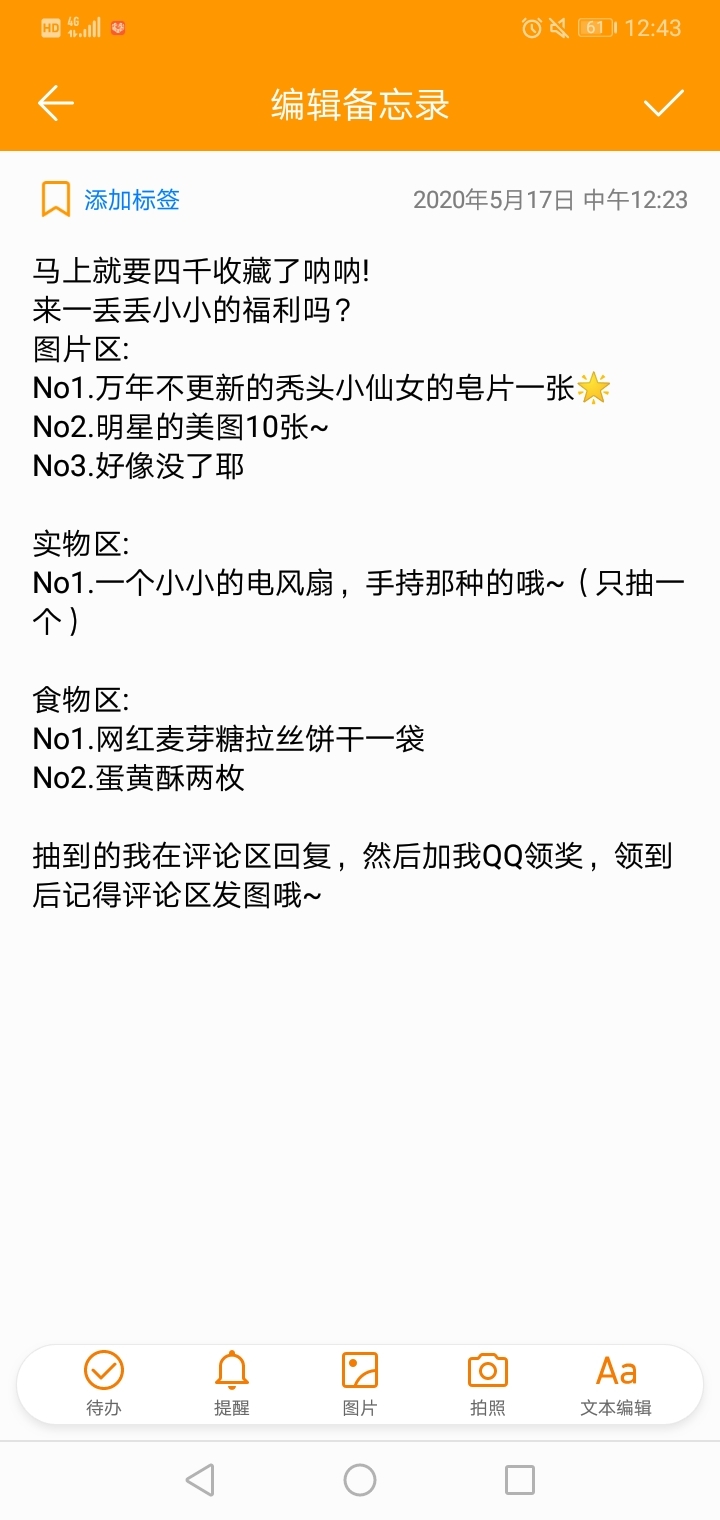Tap the memo text to edit

coord(360,582)
